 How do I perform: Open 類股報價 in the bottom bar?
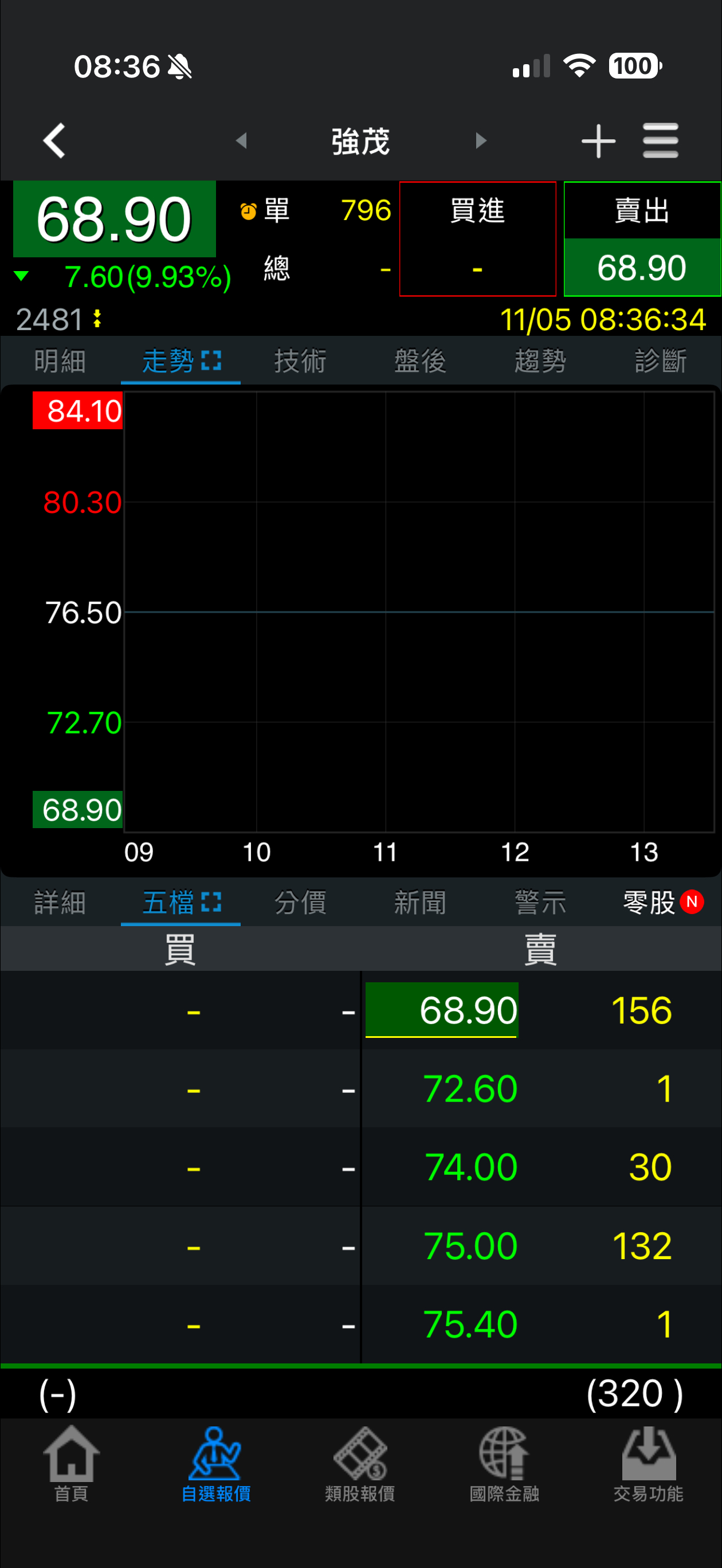(360, 1464)
